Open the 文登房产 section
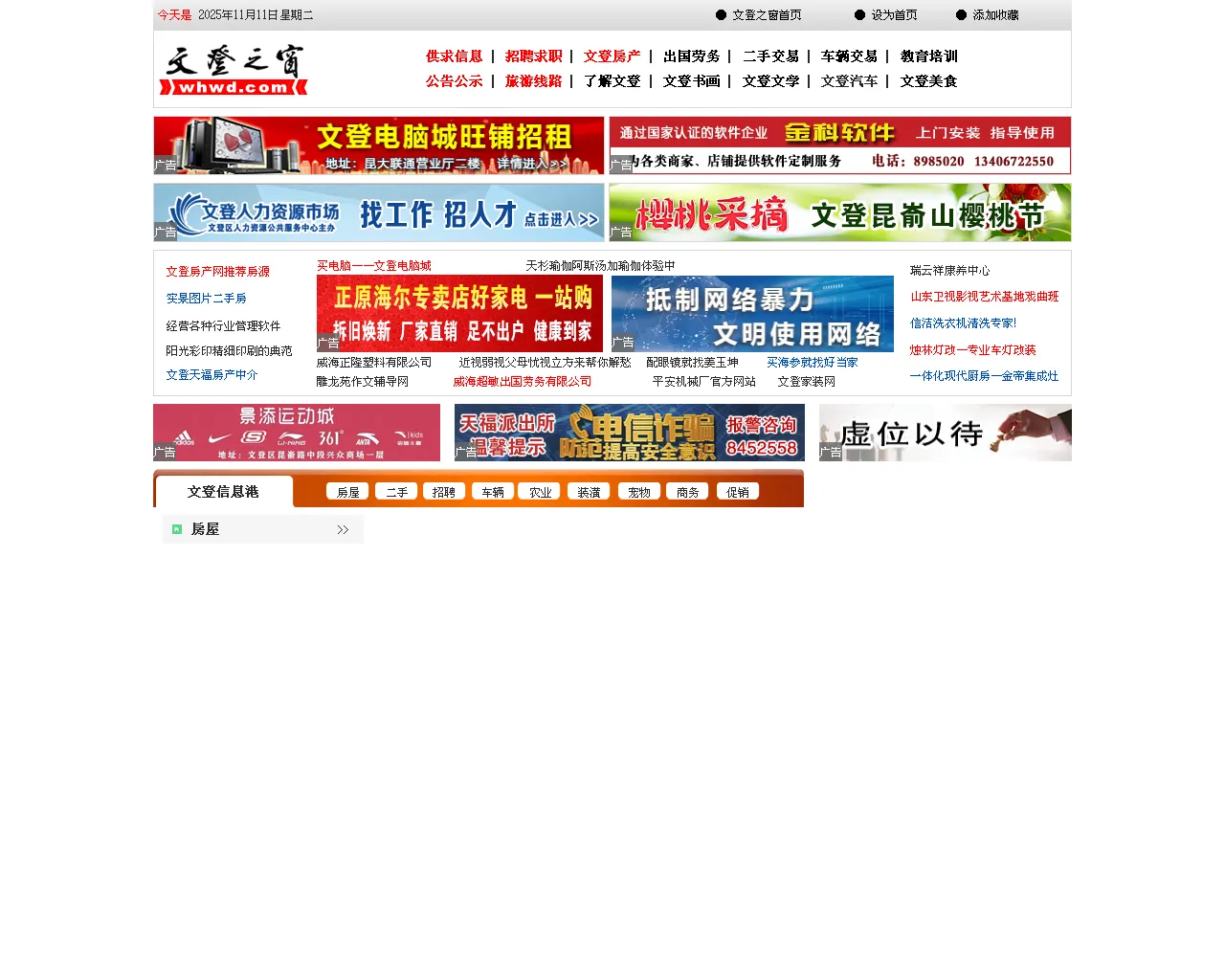Viewport: 1225px width, 980px height. [612, 56]
